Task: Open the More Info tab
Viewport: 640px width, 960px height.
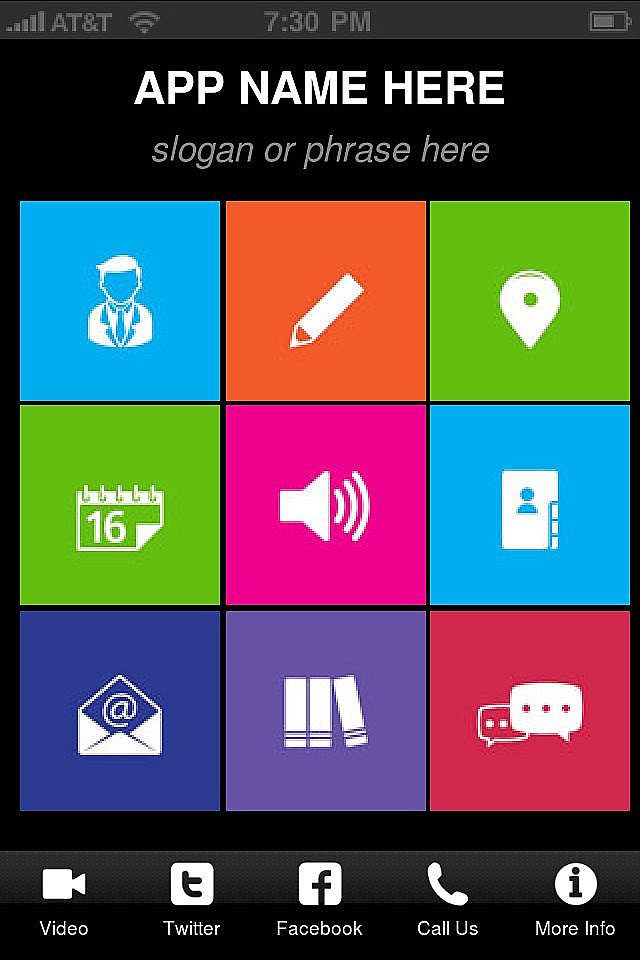Action: pos(575,900)
